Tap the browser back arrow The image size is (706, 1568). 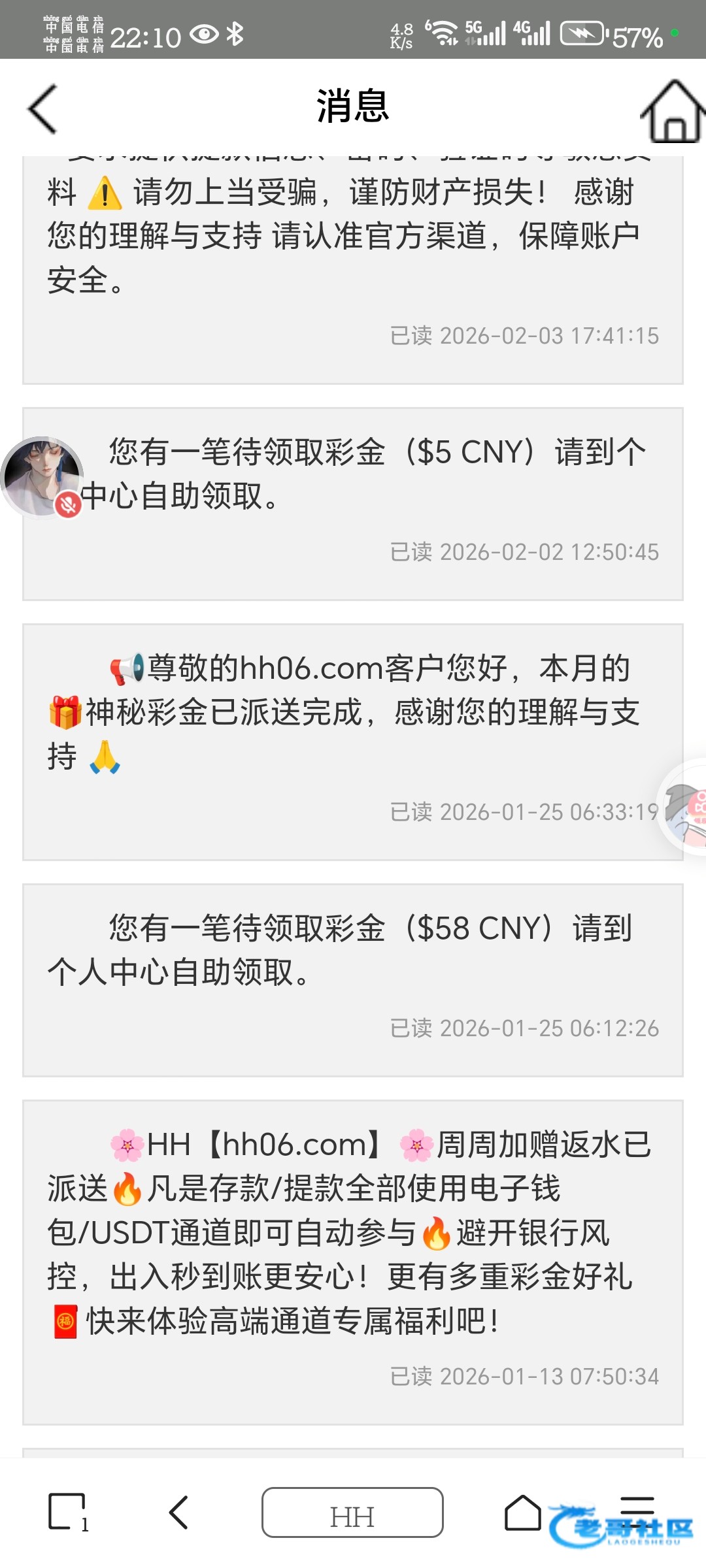[x=178, y=1512]
